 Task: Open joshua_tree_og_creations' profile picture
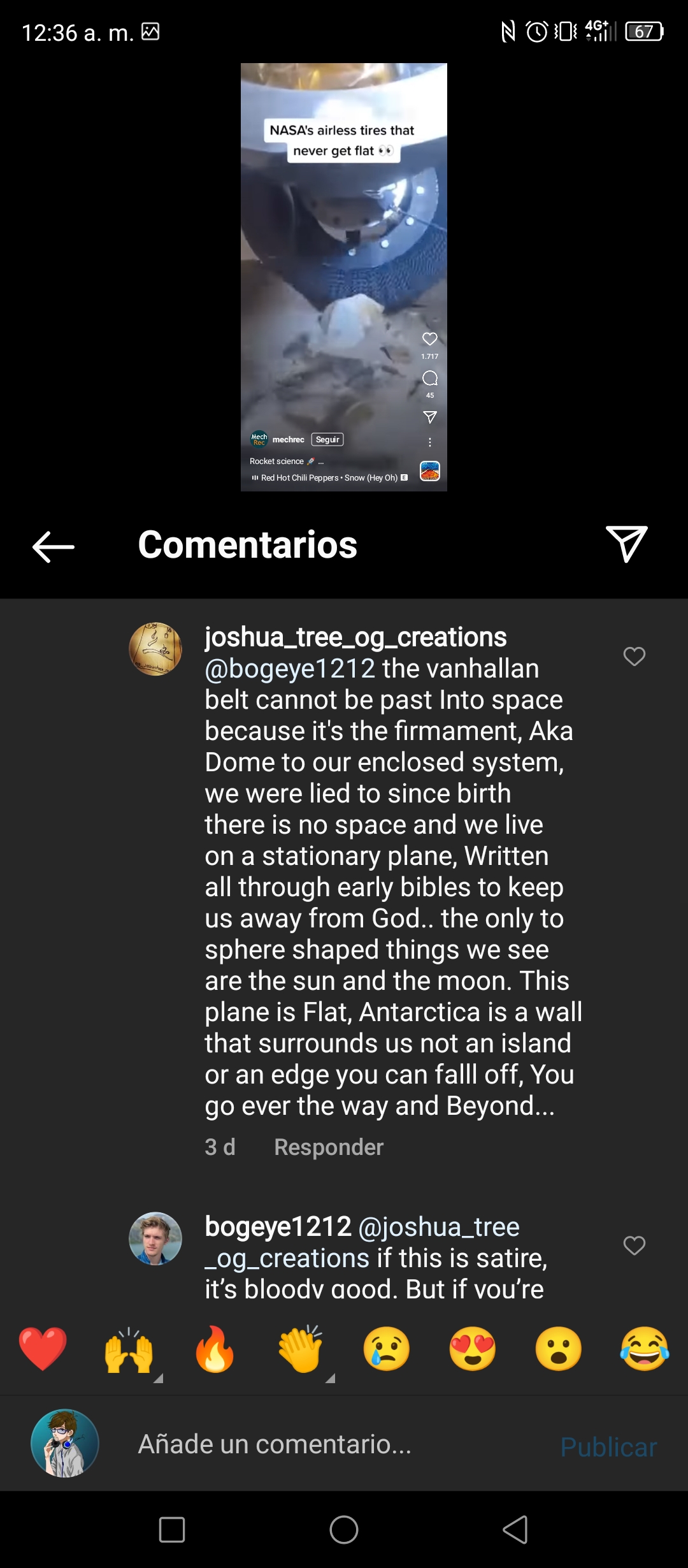pos(155,649)
